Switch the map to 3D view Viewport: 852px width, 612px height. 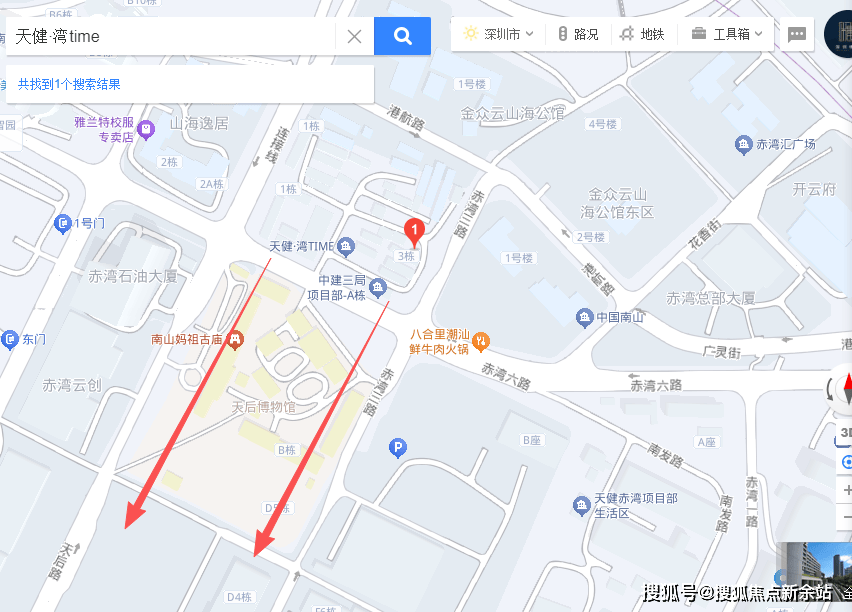click(x=845, y=433)
